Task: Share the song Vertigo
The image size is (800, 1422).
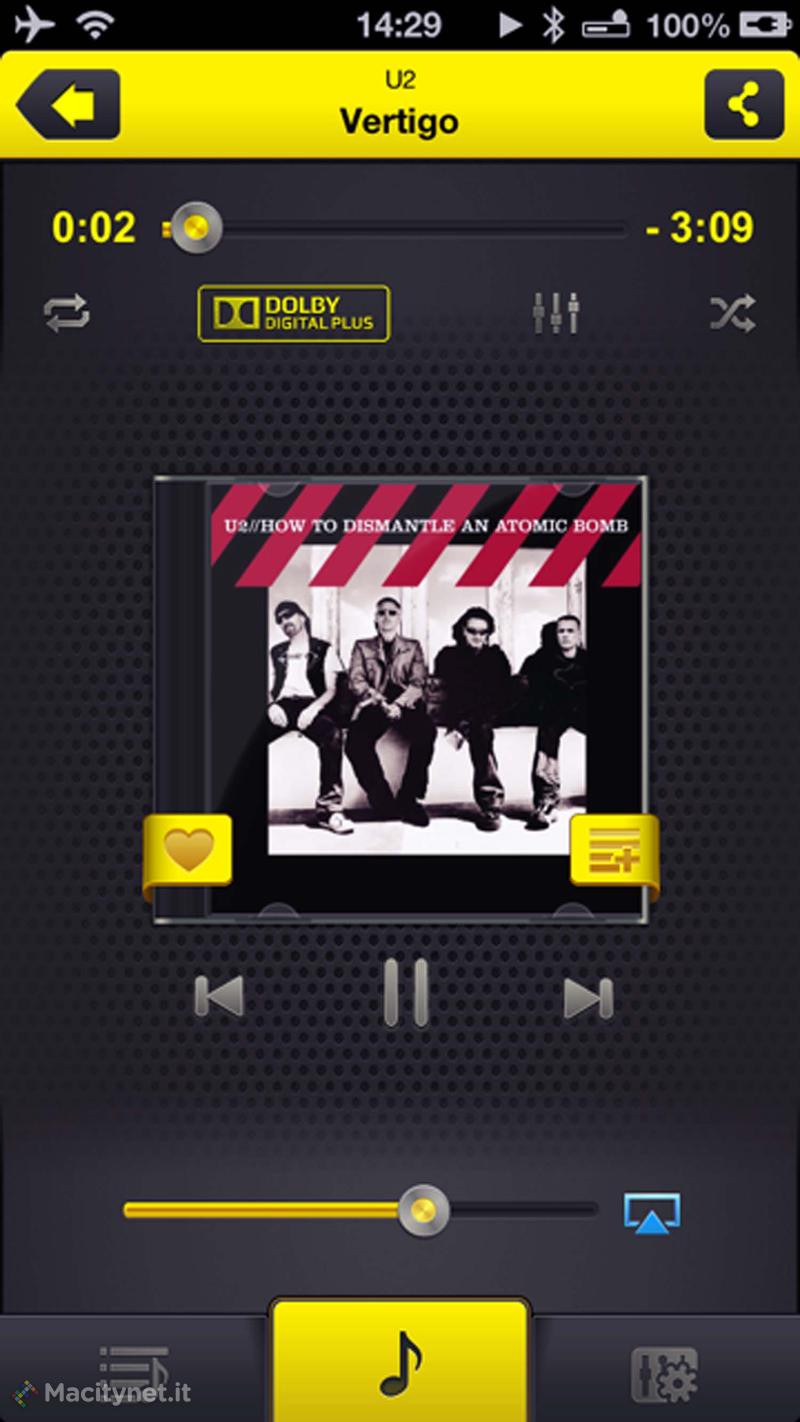Action: tap(743, 104)
